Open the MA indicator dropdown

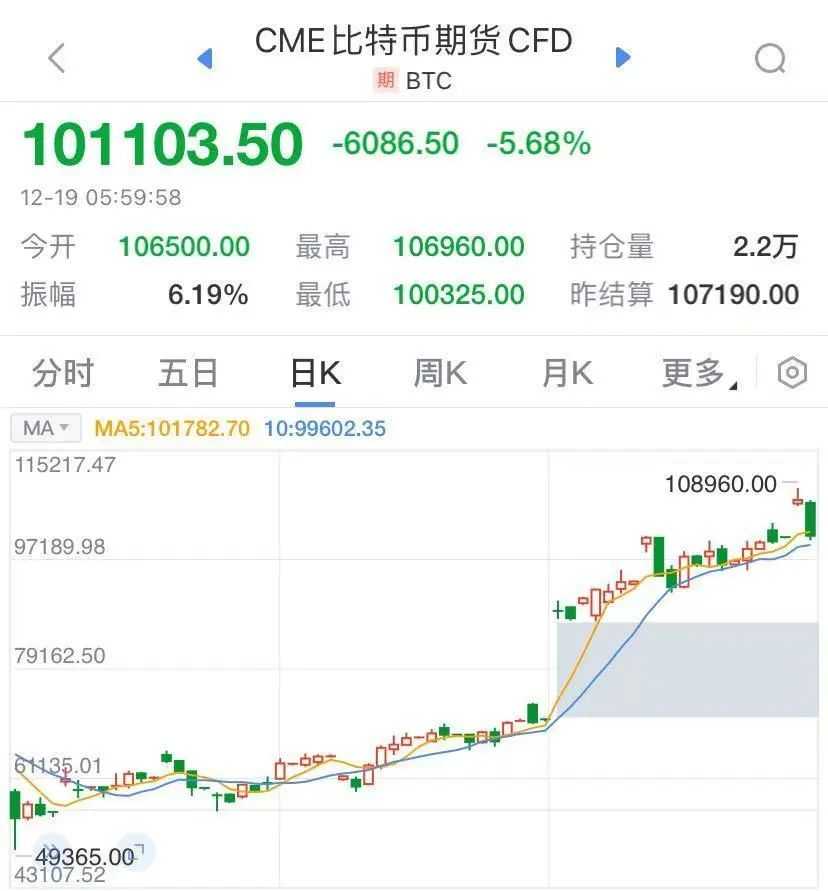click(x=45, y=429)
